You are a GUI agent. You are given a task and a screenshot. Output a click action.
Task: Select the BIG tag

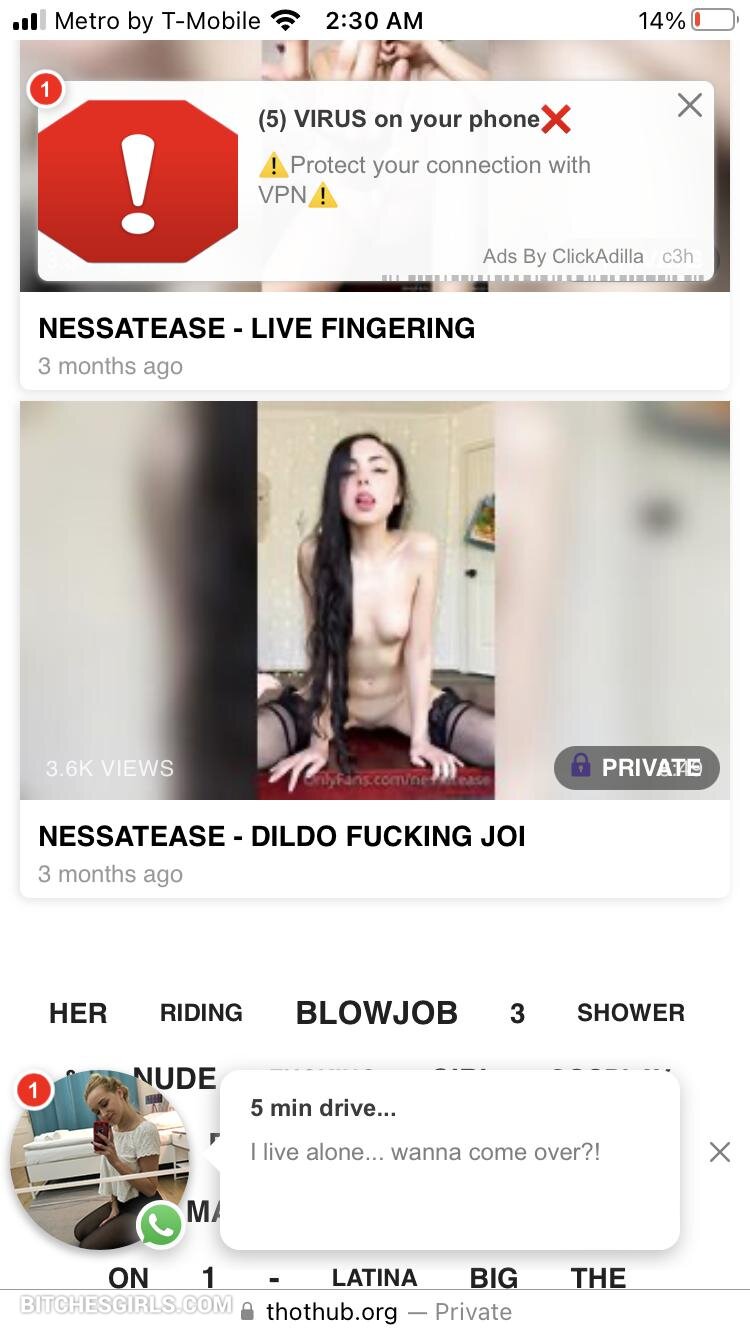coord(494,1278)
